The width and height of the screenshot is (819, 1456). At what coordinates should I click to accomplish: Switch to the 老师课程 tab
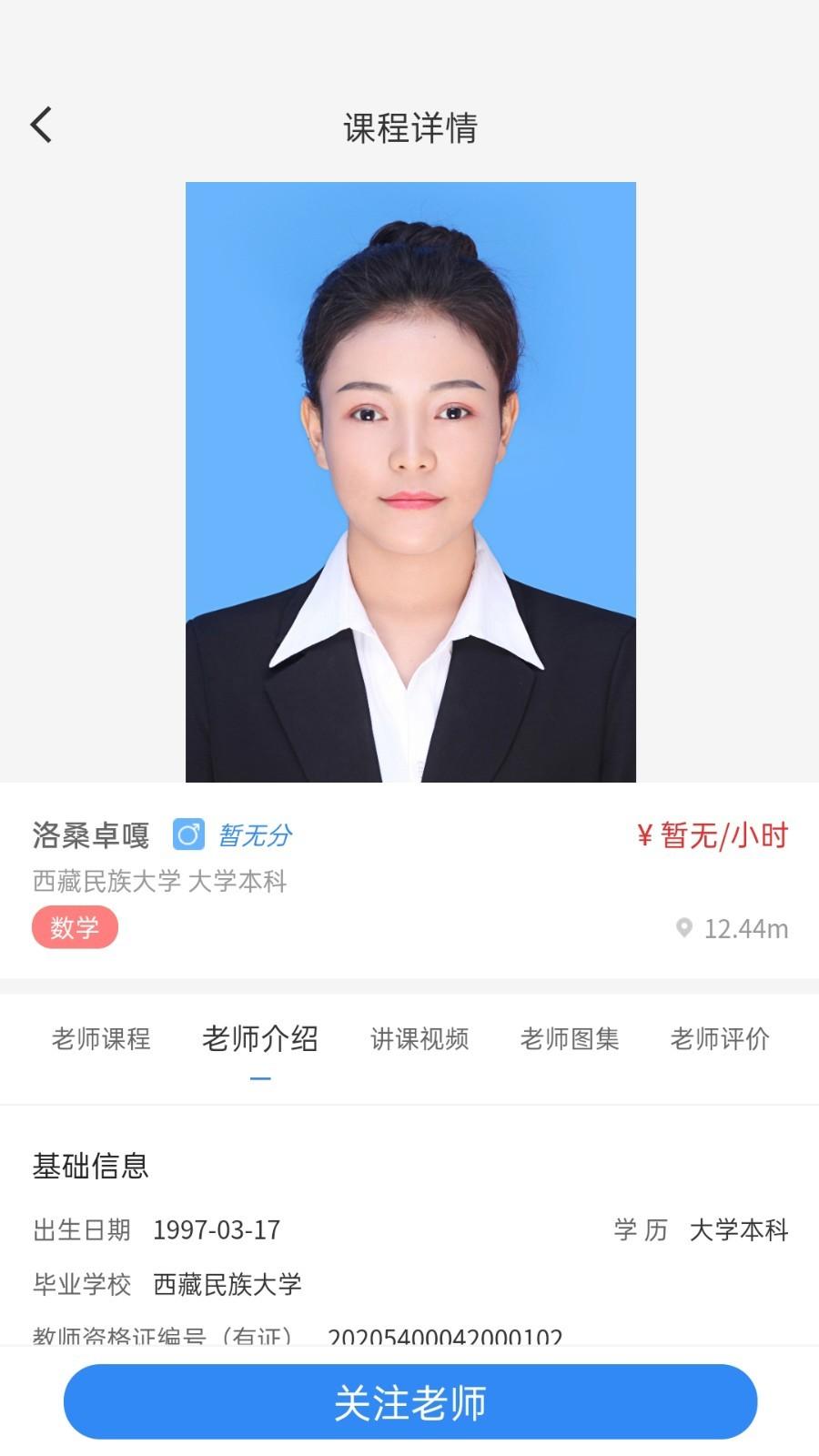coord(102,1039)
